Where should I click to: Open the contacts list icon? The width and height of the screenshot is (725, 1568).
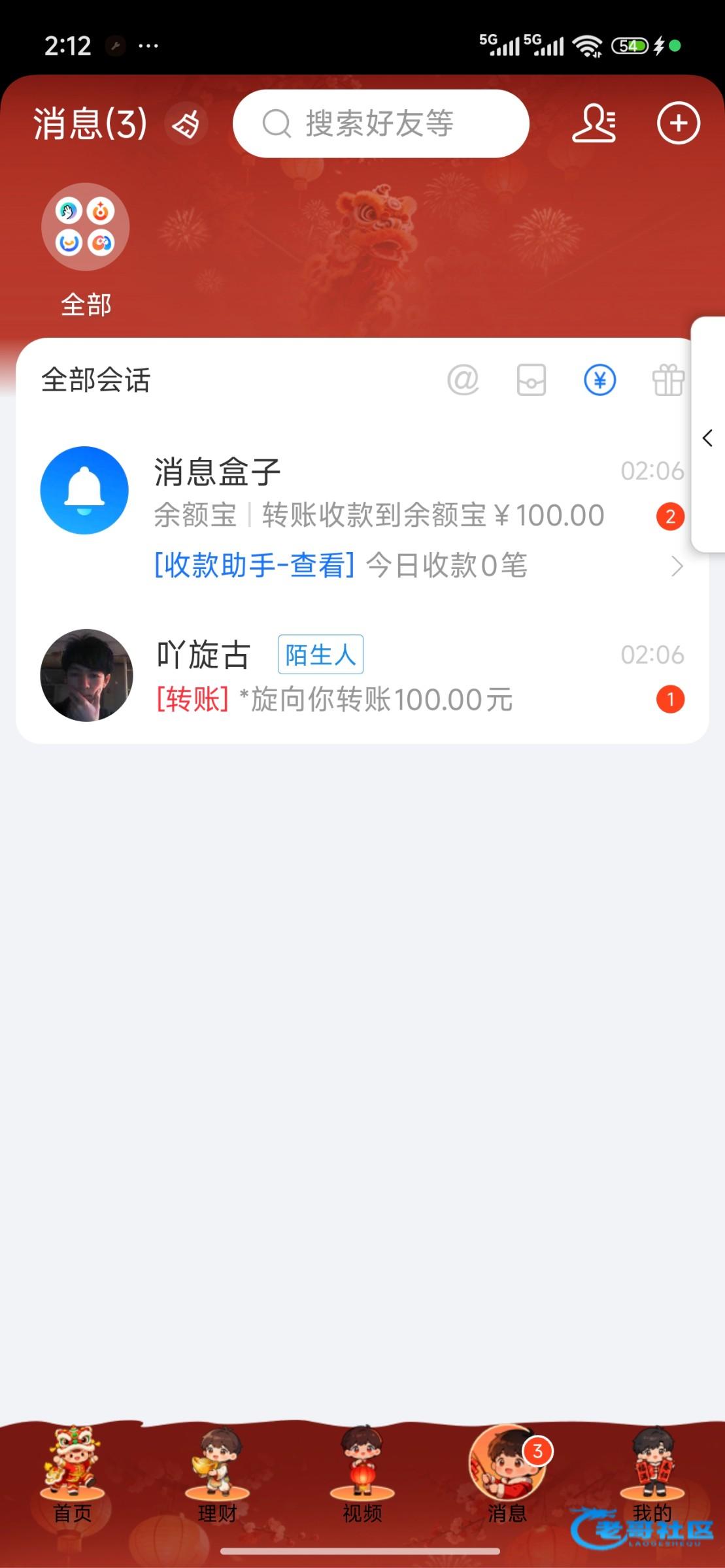[x=594, y=123]
